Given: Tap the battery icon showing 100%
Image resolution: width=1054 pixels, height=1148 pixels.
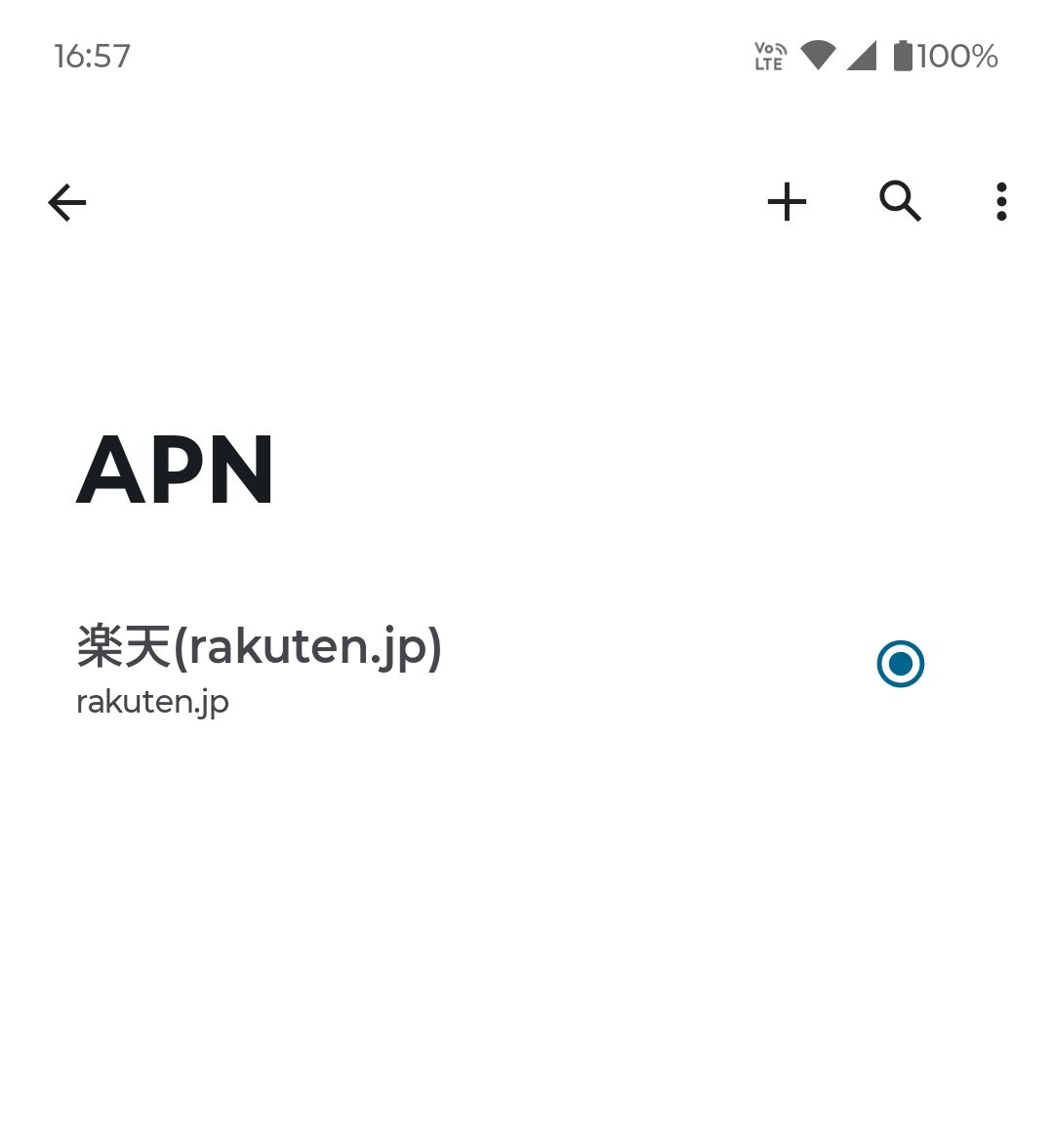Looking at the screenshot, I should pyautogui.click(x=903, y=56).
